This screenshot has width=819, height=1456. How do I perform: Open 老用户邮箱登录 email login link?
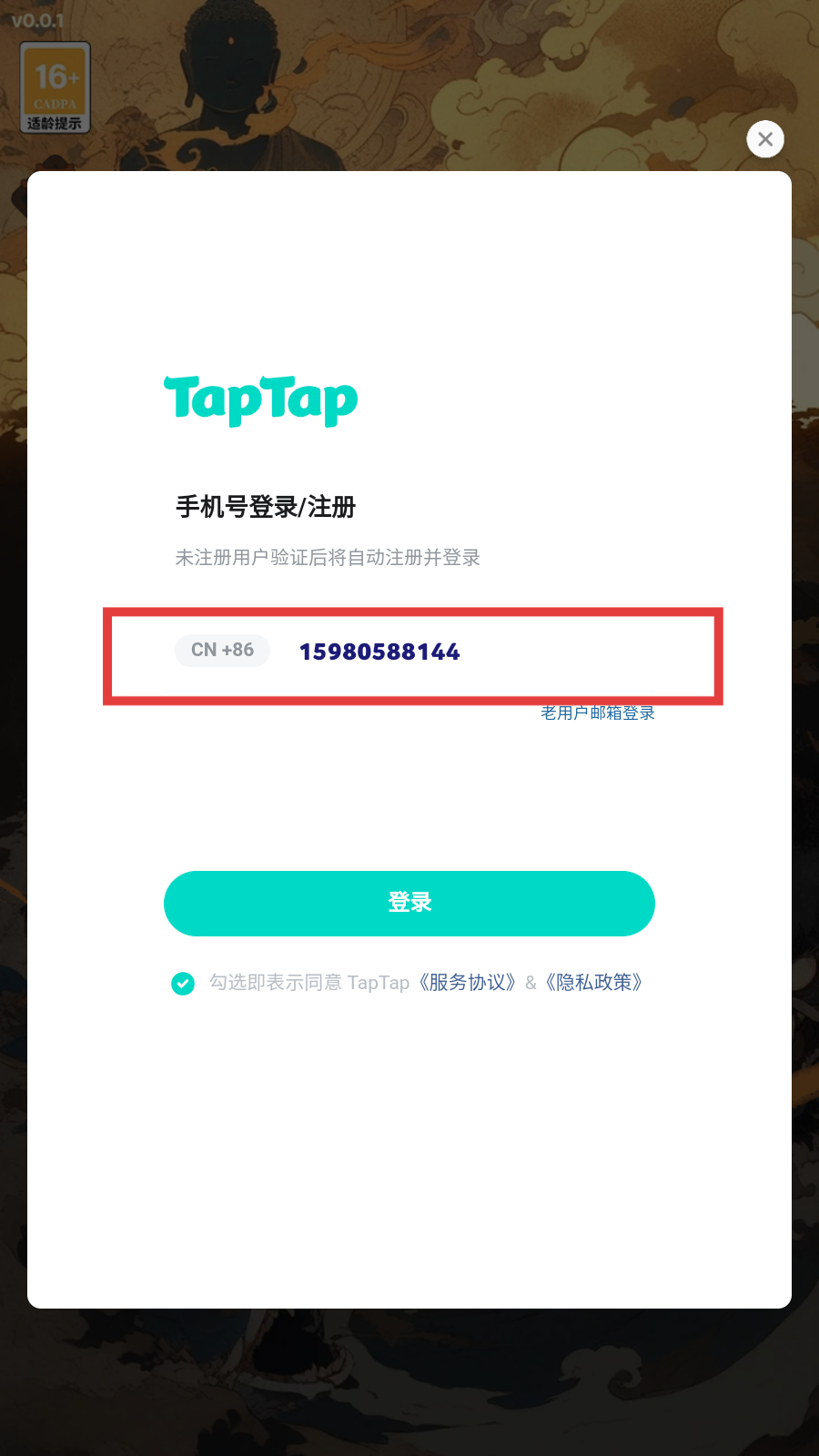point(598,713)
